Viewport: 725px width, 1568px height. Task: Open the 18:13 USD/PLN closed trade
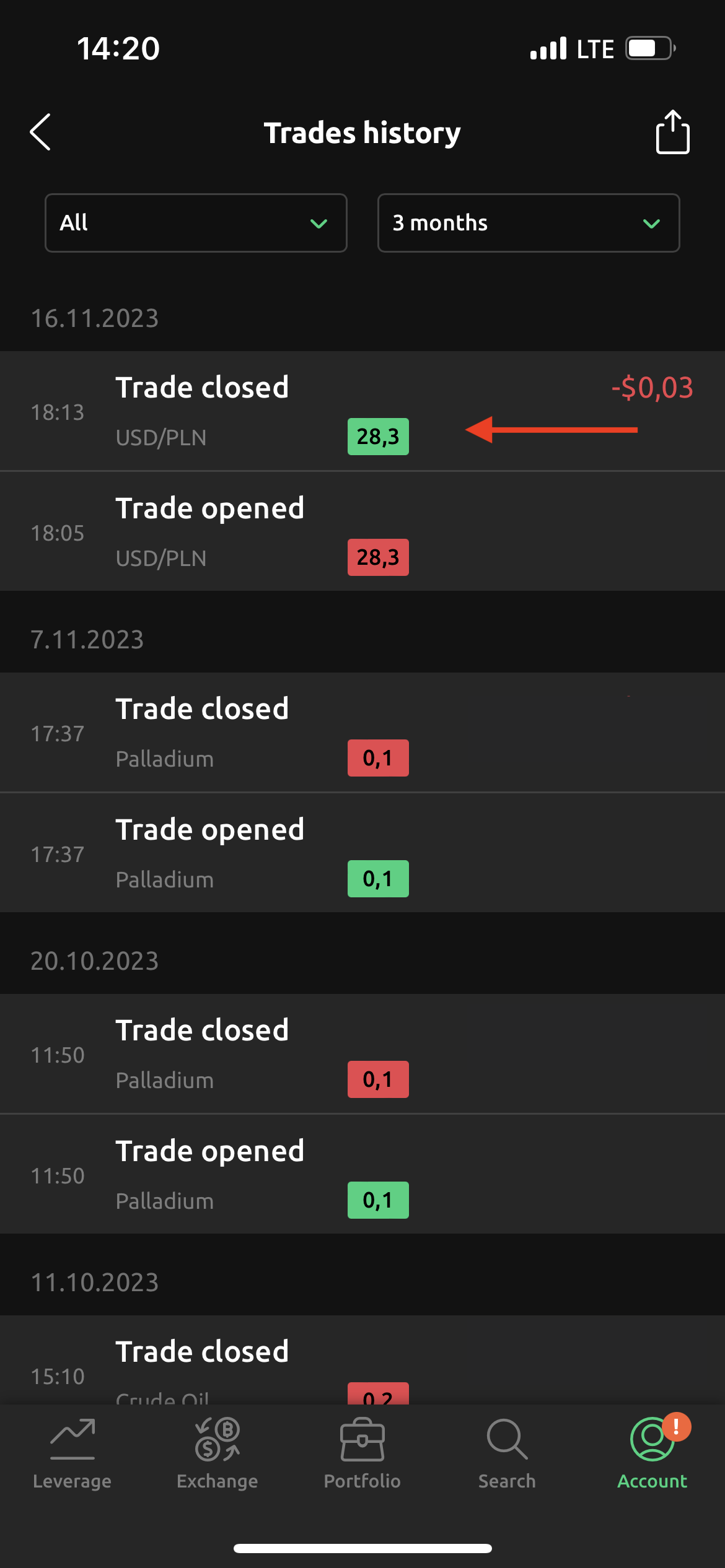click(x=362, y=411)
